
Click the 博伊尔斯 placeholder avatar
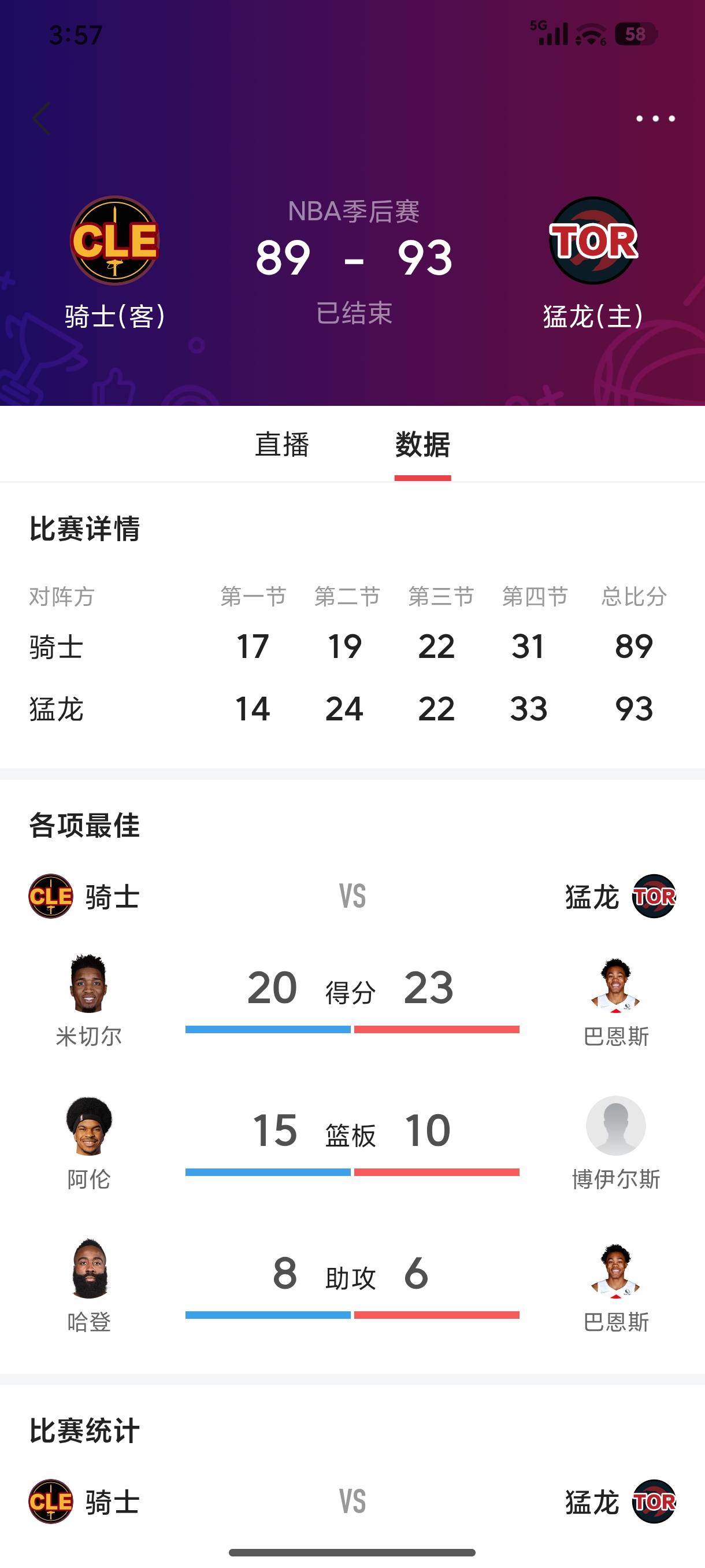(x=616, y=1127)
